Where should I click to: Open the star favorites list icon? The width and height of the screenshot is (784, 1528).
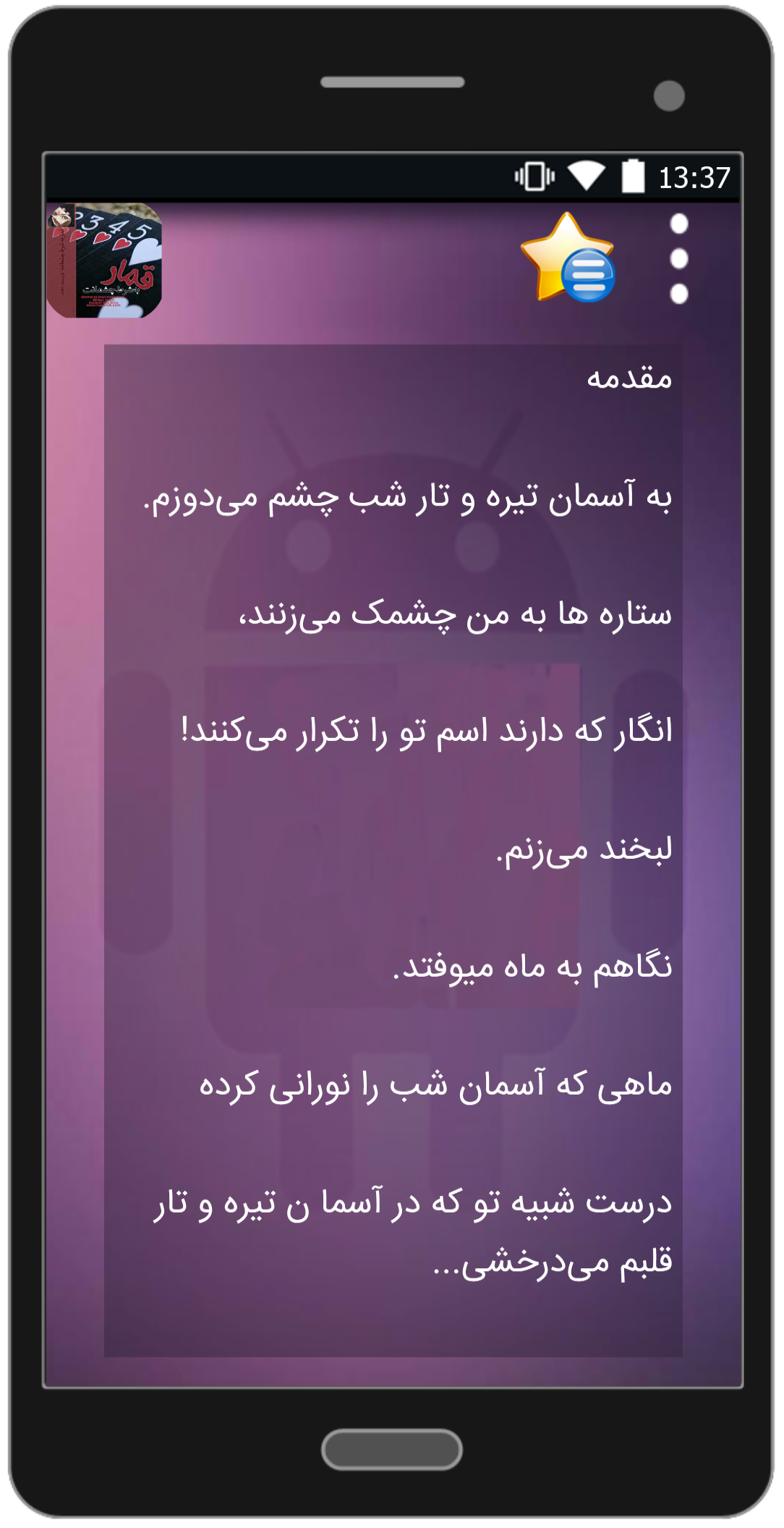tap(568, 258)
